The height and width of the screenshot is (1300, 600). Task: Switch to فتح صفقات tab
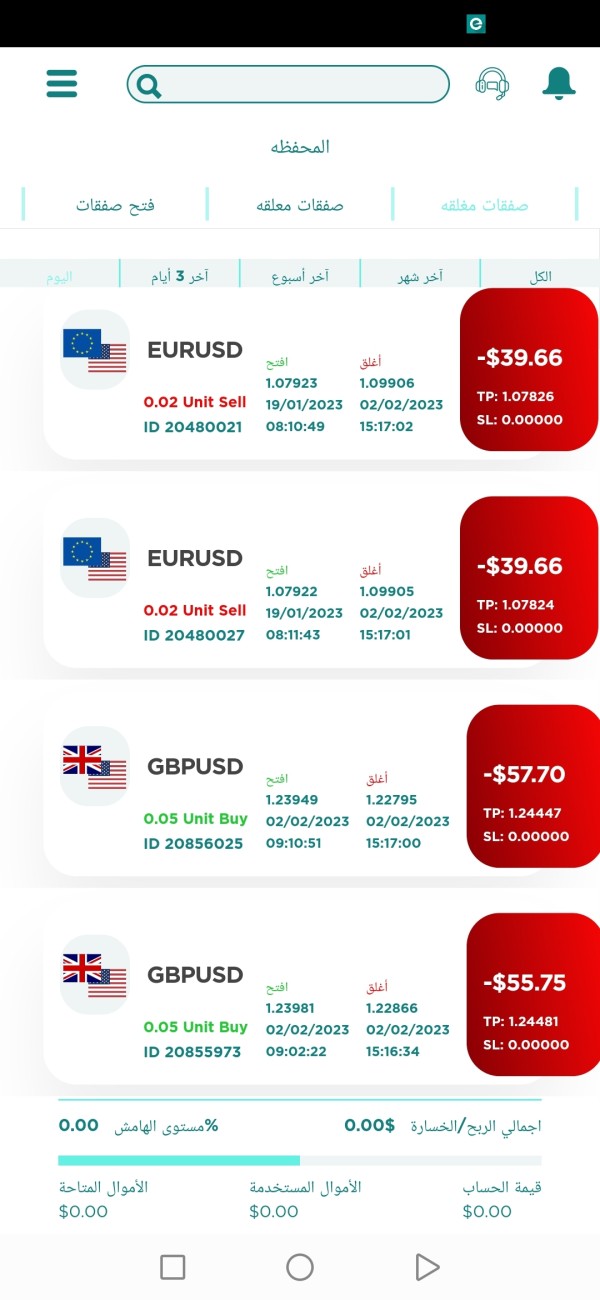click(x=115, y=205)
